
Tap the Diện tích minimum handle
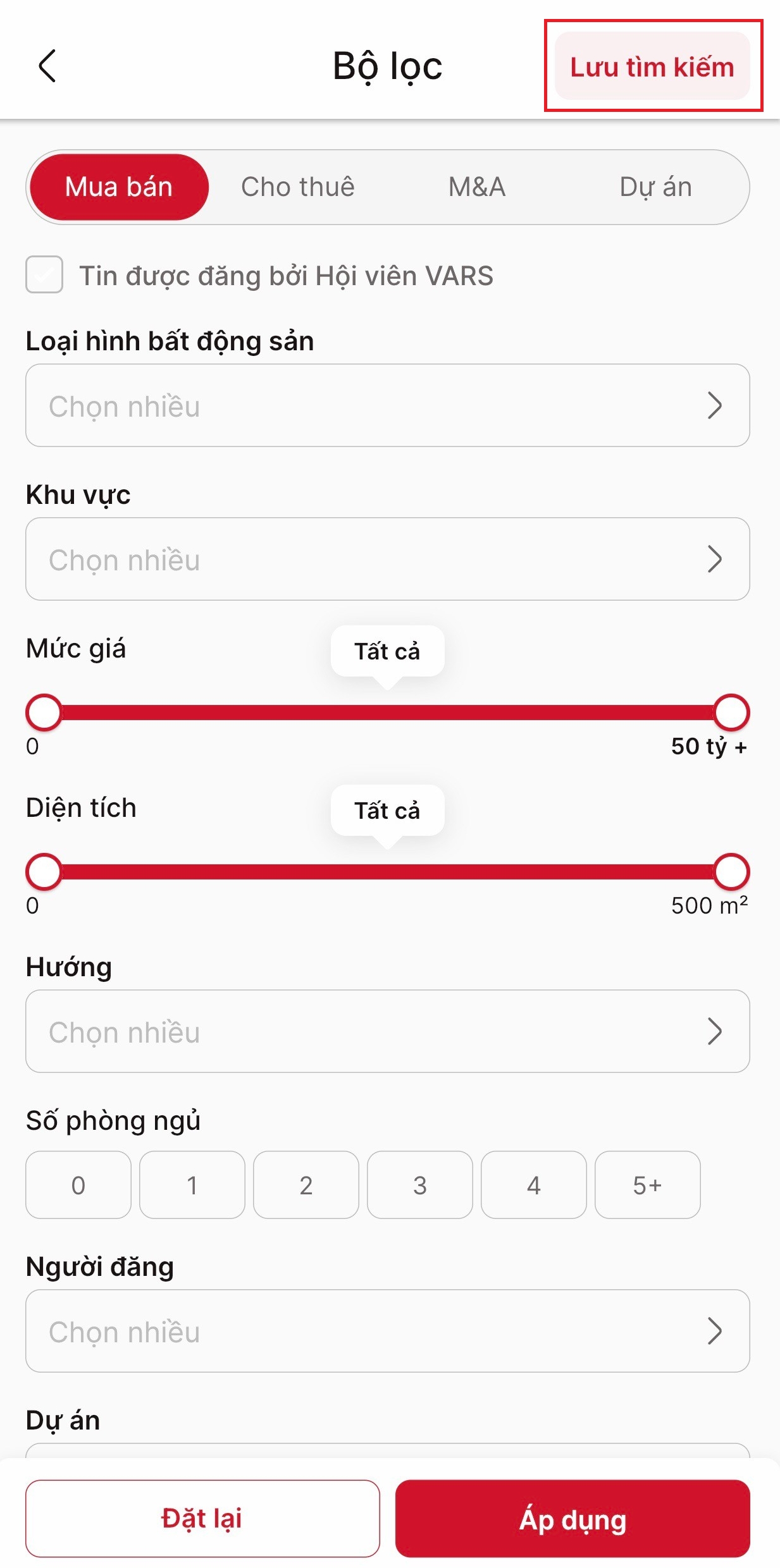tap(44, 872)
